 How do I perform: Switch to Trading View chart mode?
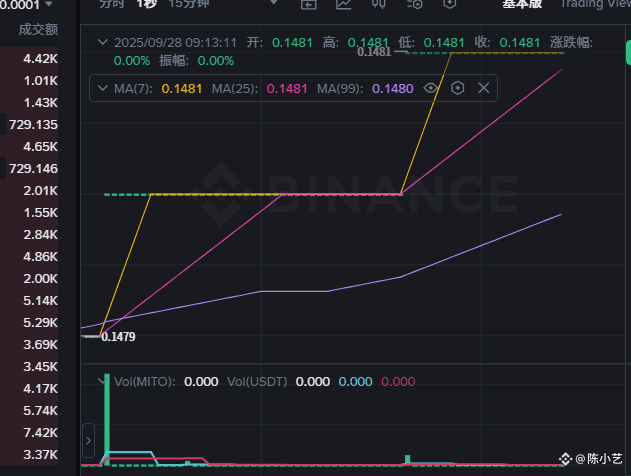[594, 4]
